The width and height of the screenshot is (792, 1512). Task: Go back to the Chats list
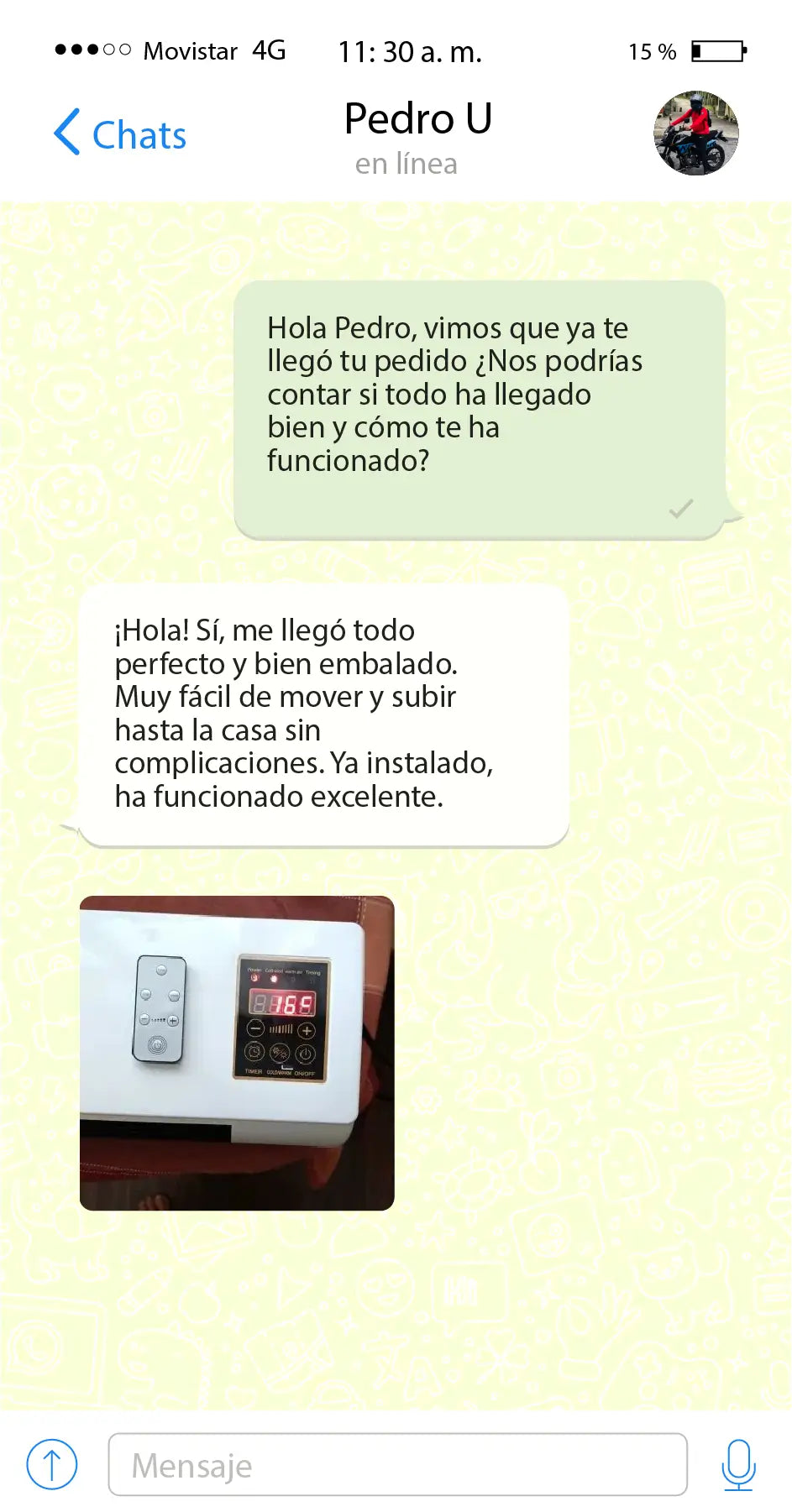(x=120, y=134)
